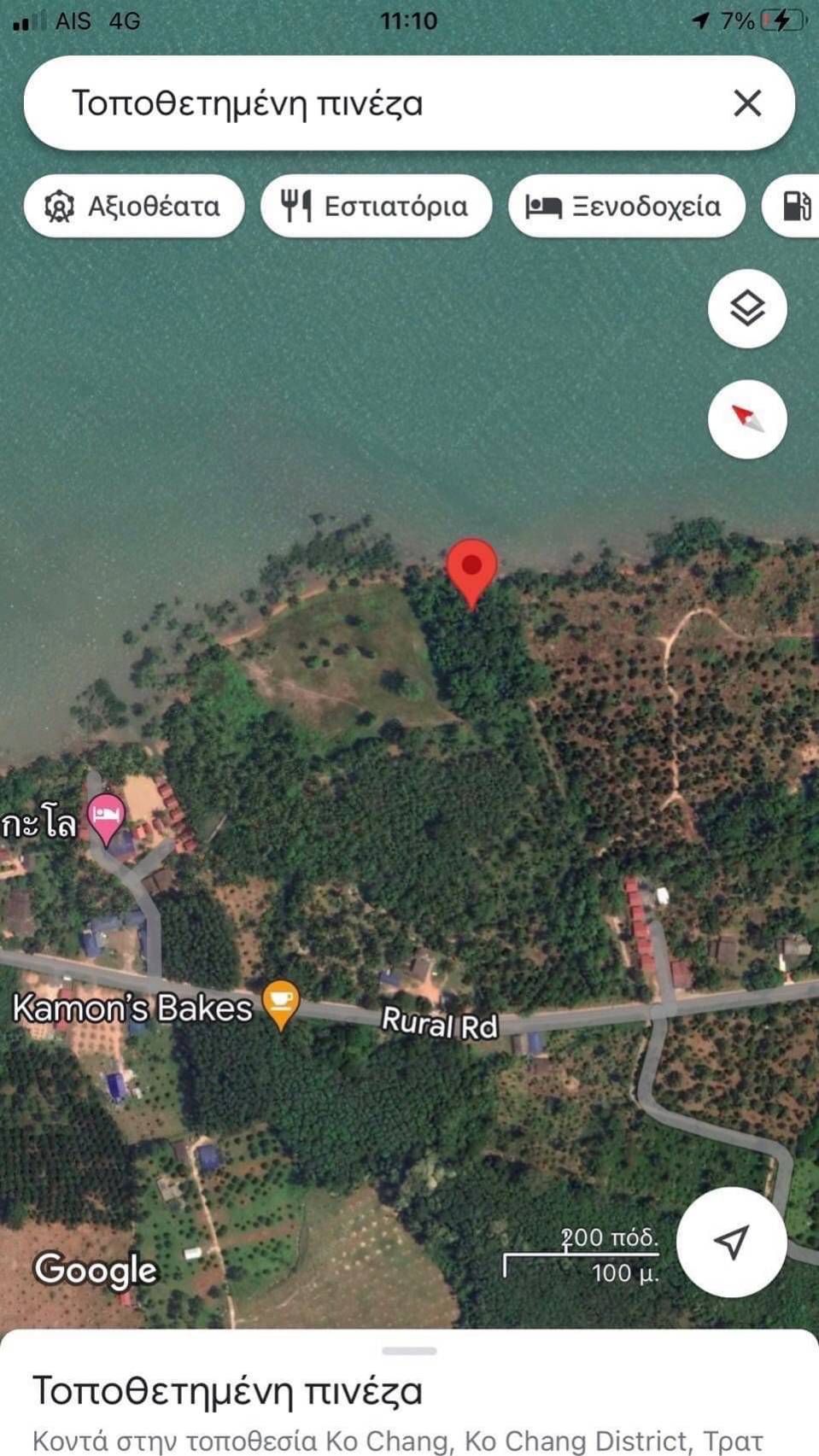Screen dimensions: 819x1456
Task: Show Ξενοδοχεία on the map
Action: [626, 206]
